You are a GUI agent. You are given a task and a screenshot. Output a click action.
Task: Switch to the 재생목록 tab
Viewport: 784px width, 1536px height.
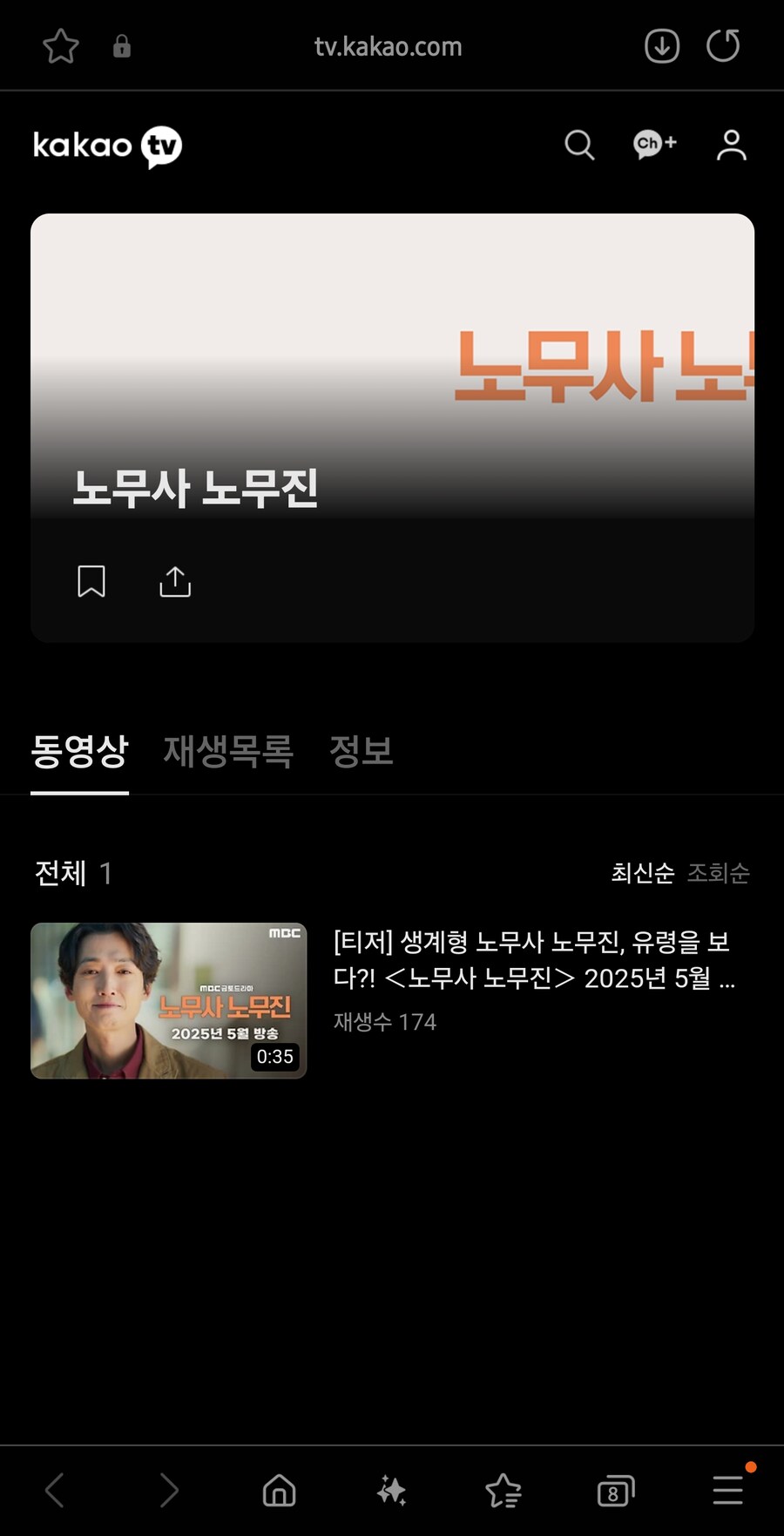click(x=228, y=751)
